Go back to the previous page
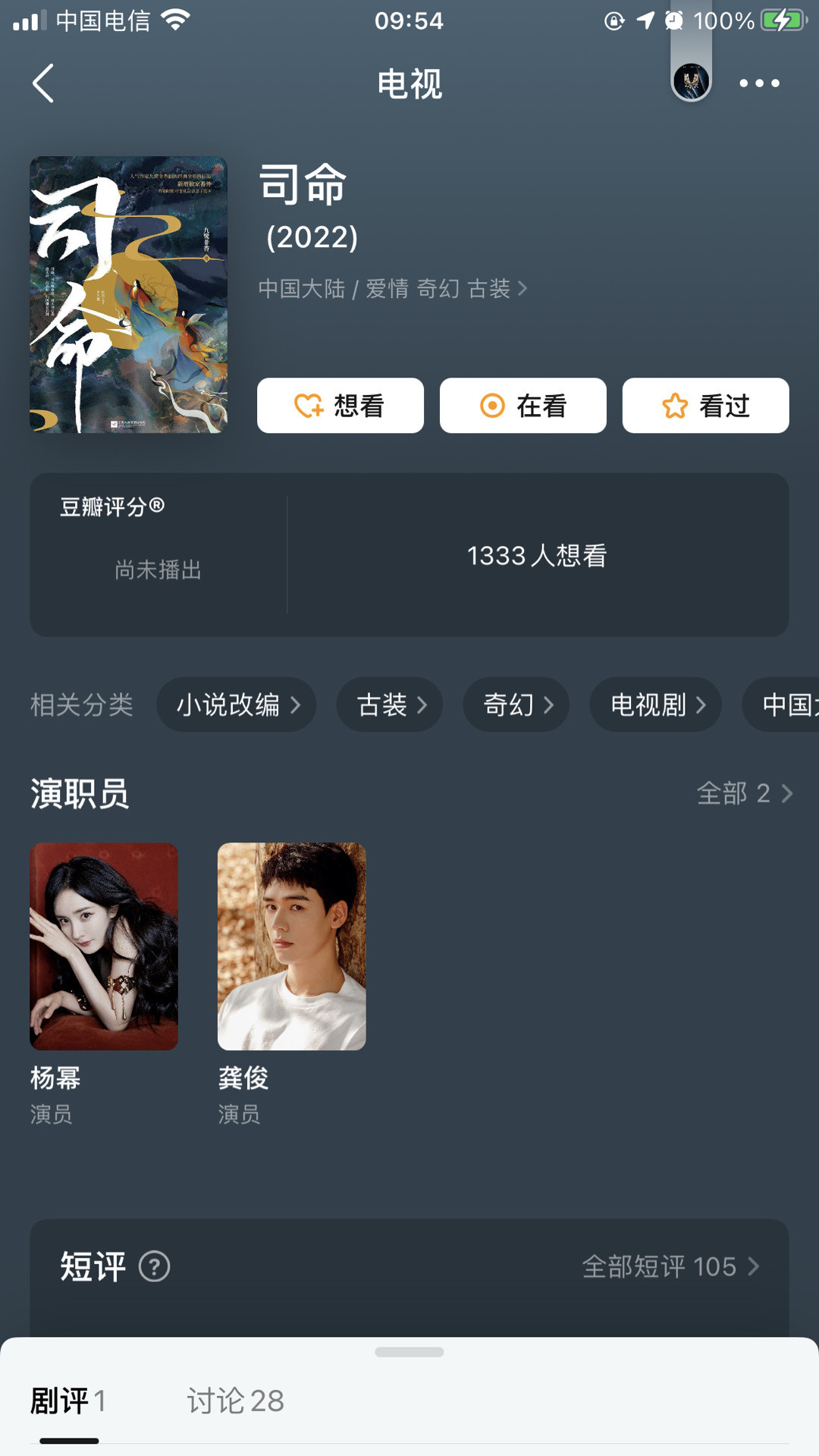This screenshot has height=1456, width=819. tap(43, 83)
